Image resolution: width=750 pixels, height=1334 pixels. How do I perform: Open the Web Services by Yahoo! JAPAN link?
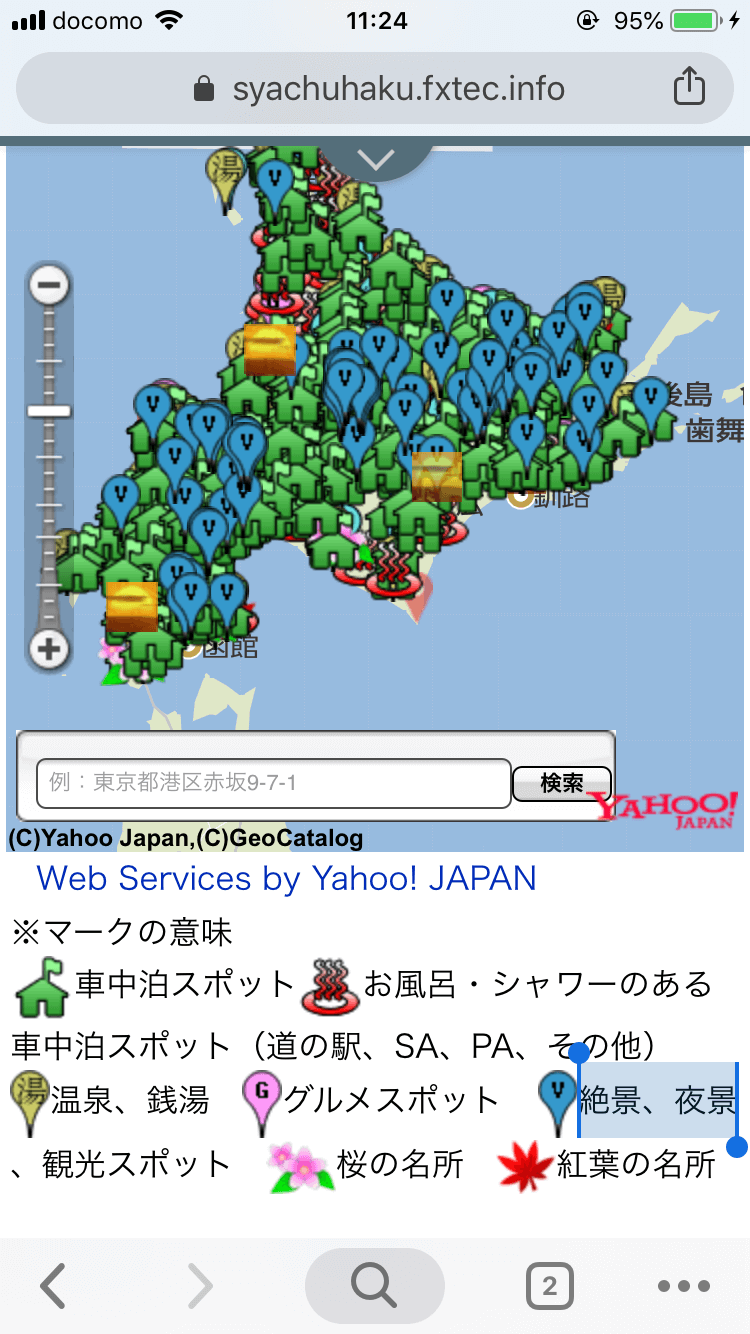click(287, 878)
